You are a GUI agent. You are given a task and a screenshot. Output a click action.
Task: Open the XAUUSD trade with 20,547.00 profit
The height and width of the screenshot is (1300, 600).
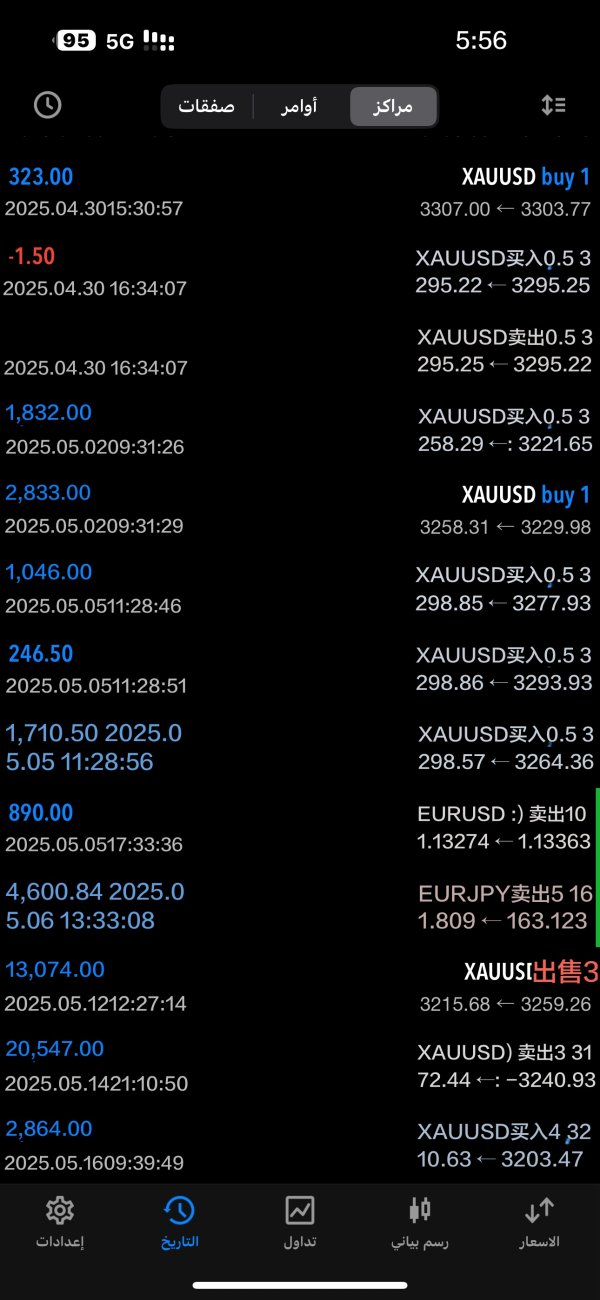[300, 1065]
